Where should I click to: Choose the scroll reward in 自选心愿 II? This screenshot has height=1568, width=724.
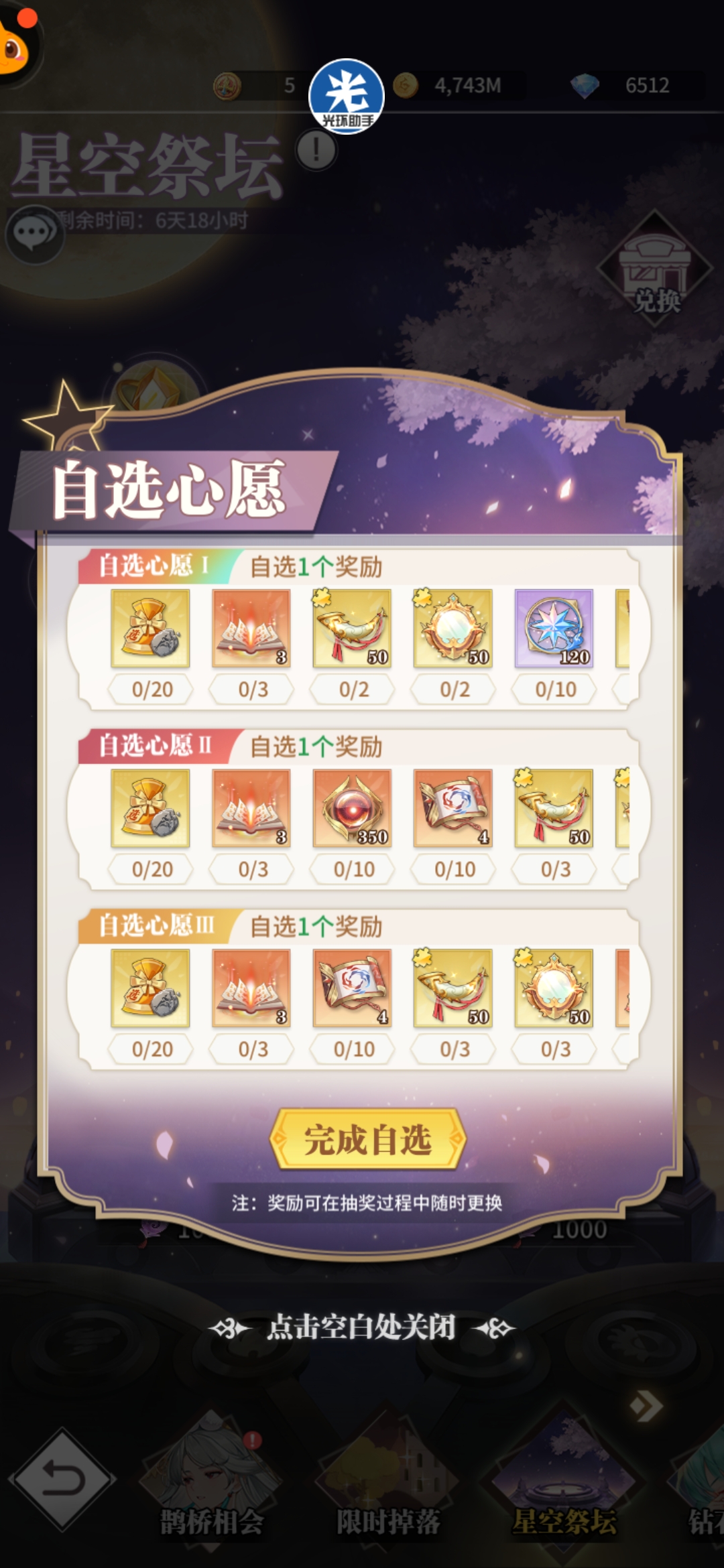tap(453, 808)
